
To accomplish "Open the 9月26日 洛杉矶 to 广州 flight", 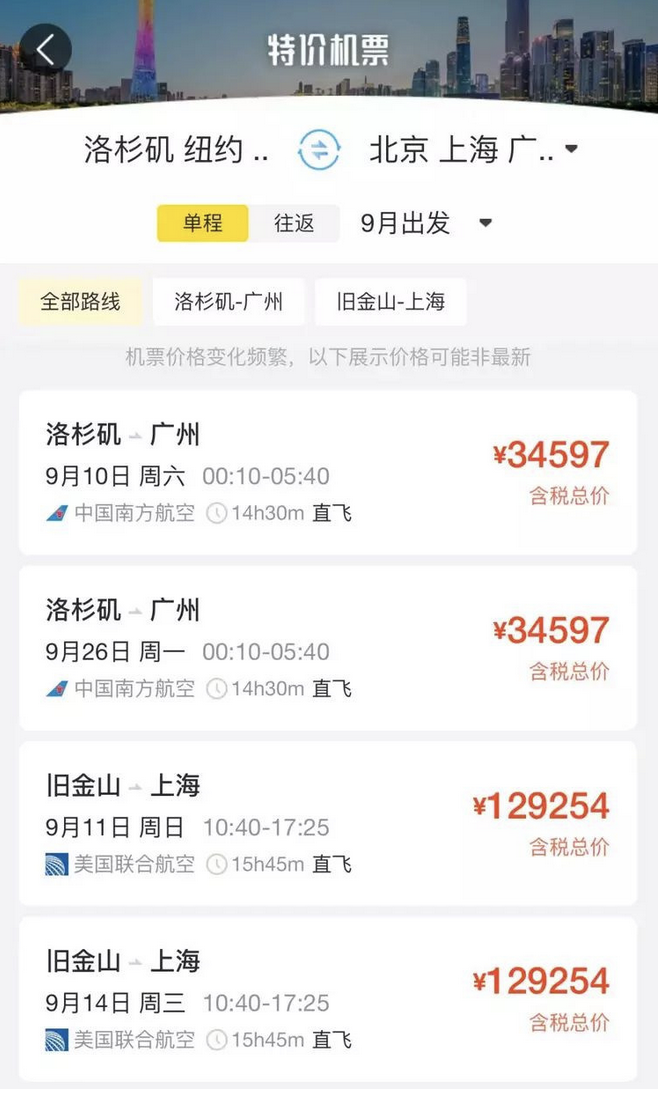I will [x=328, y=649].
